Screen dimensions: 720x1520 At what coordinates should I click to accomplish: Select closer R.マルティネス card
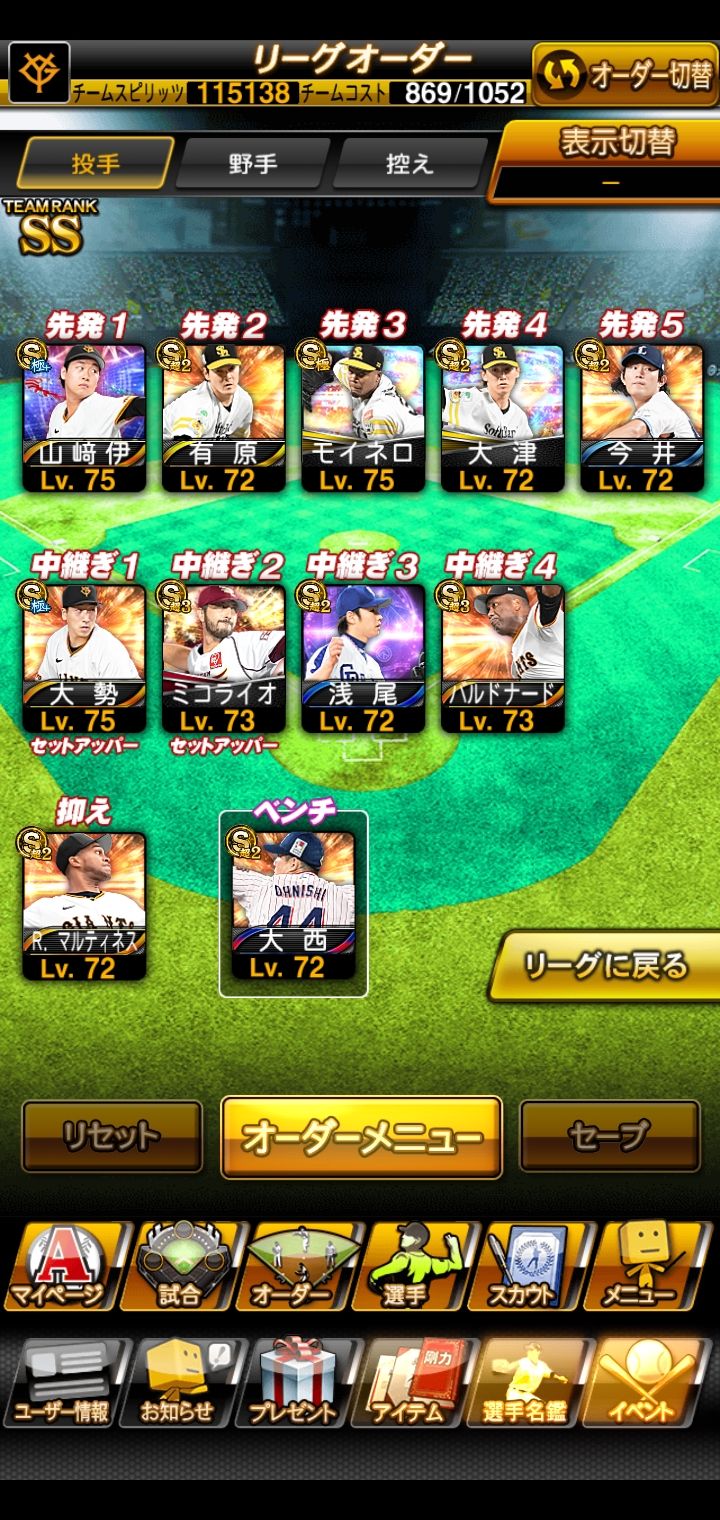coord(84,906)
